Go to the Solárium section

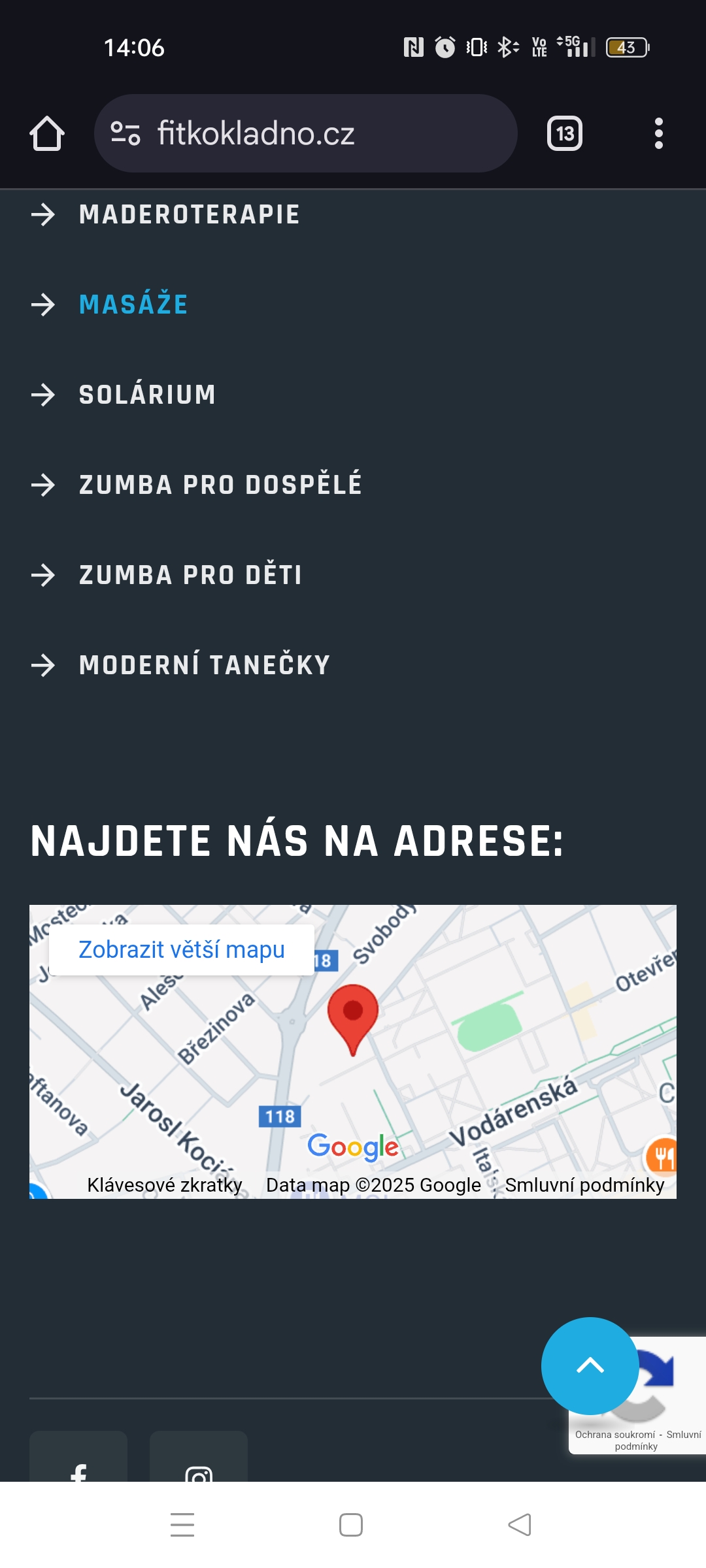point(147,395)
